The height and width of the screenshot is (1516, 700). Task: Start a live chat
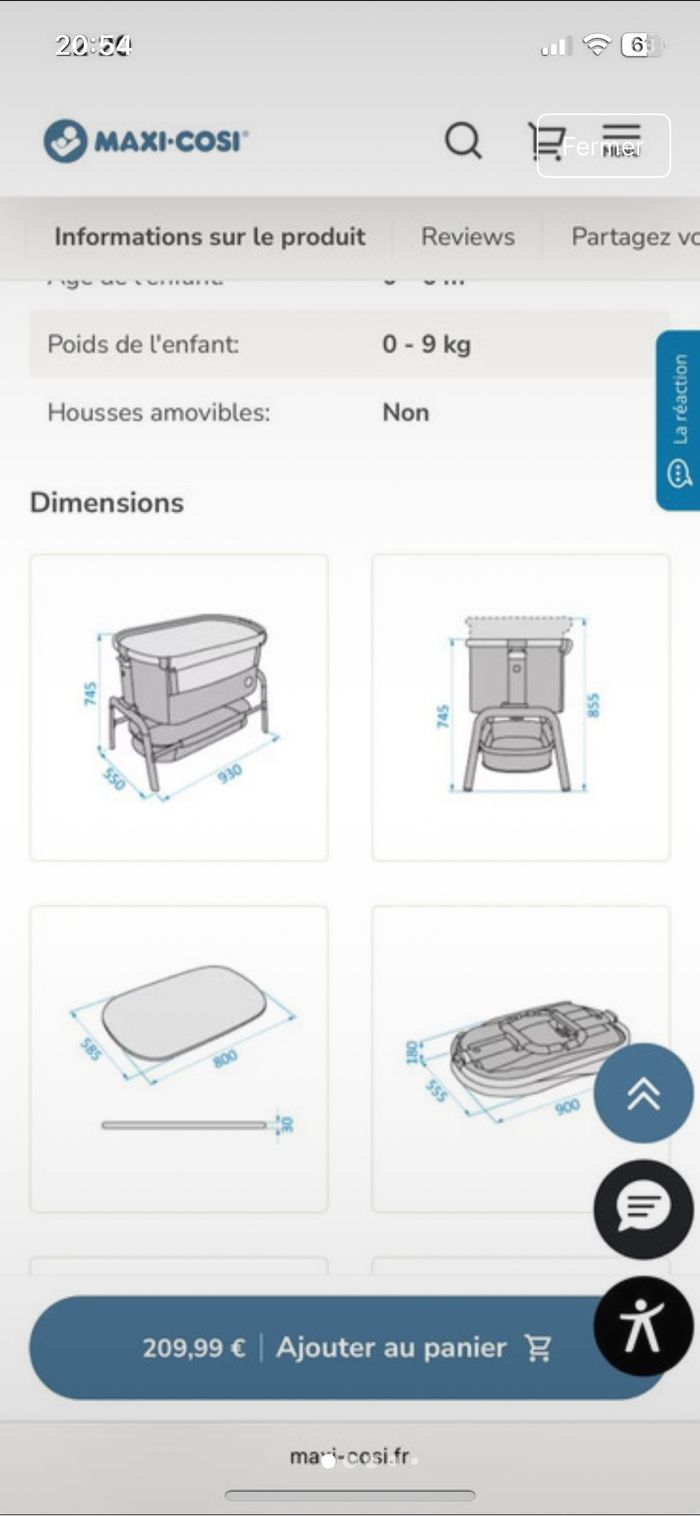coord(643,1209)
